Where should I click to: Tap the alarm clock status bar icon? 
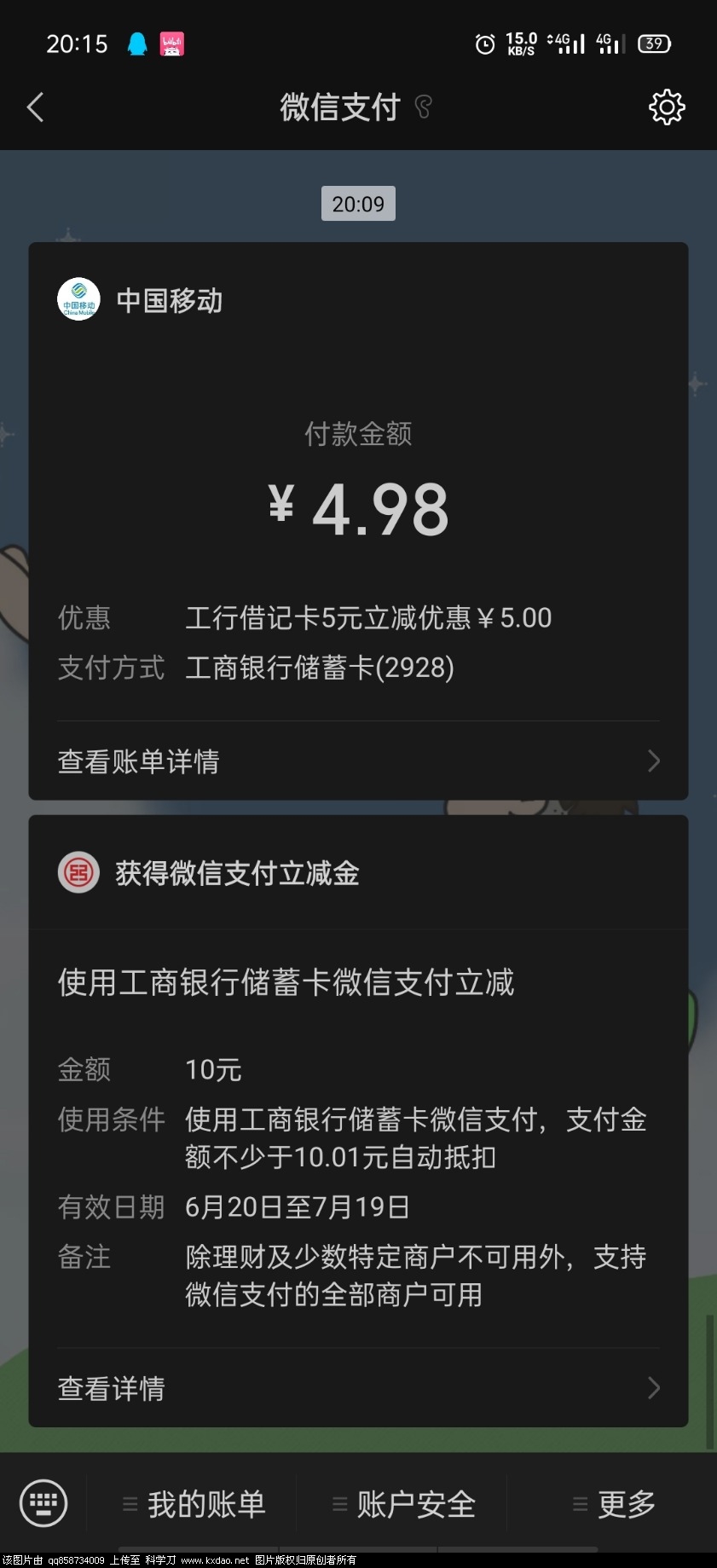[x=484, y=43]
